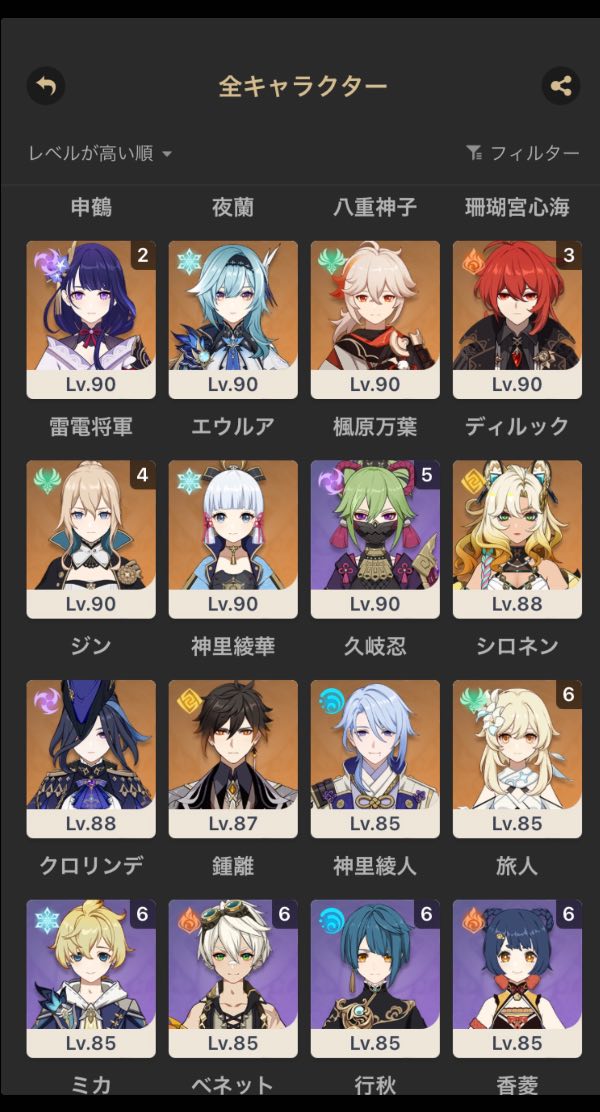Viewport: 600px width, 1112px height.
Task: Open ディルック character card
Action: pos(517,319)
